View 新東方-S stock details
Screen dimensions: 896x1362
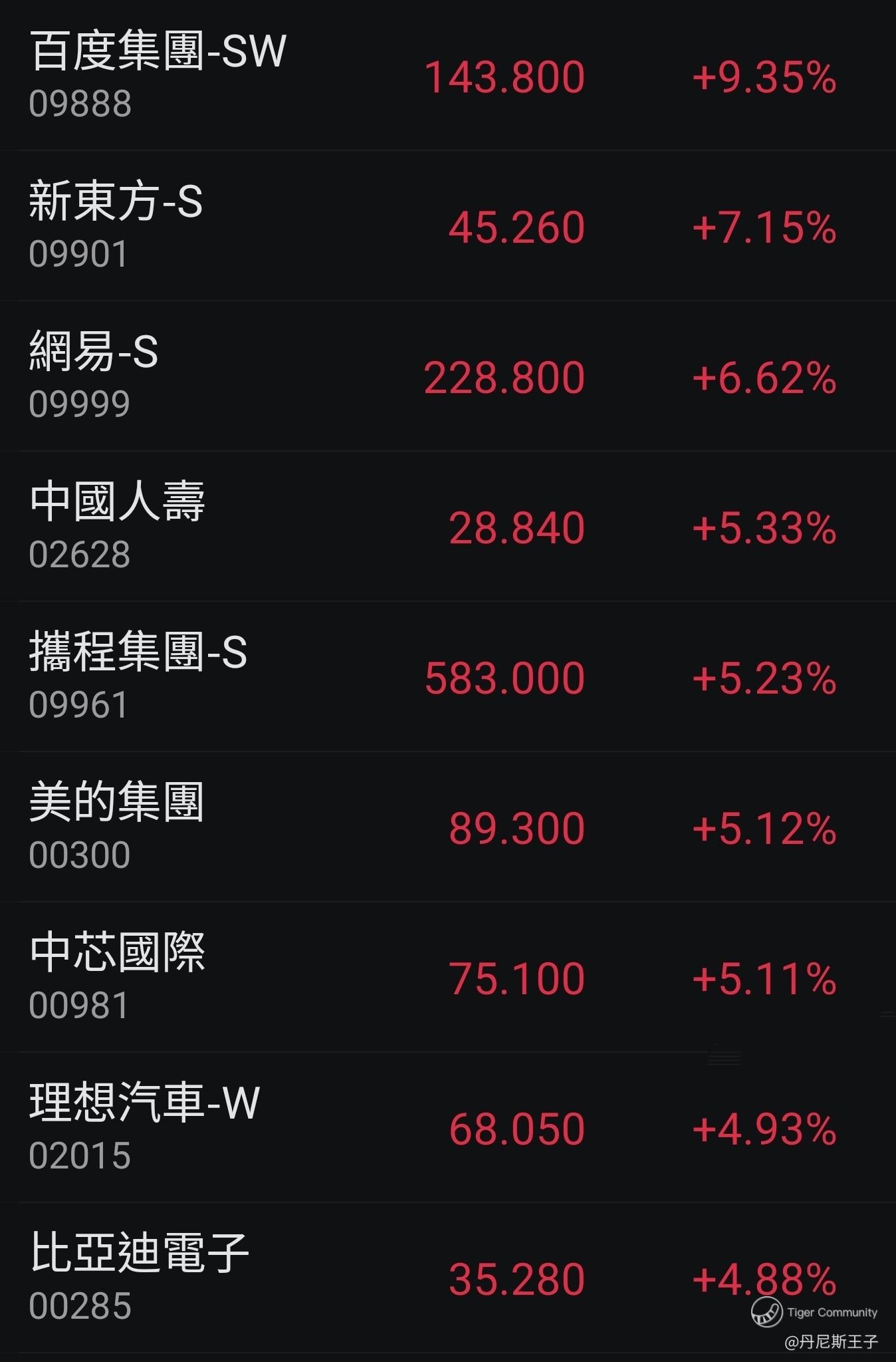[x=448, y=226]
